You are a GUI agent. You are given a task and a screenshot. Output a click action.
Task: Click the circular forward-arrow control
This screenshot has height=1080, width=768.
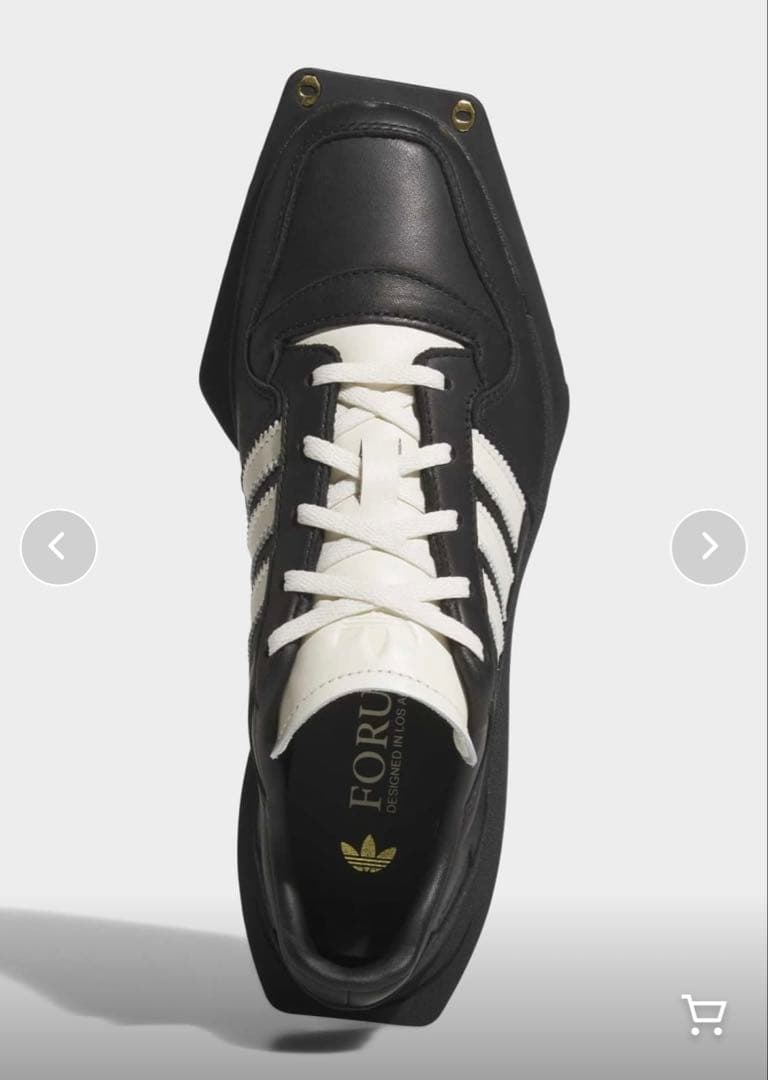710,546
